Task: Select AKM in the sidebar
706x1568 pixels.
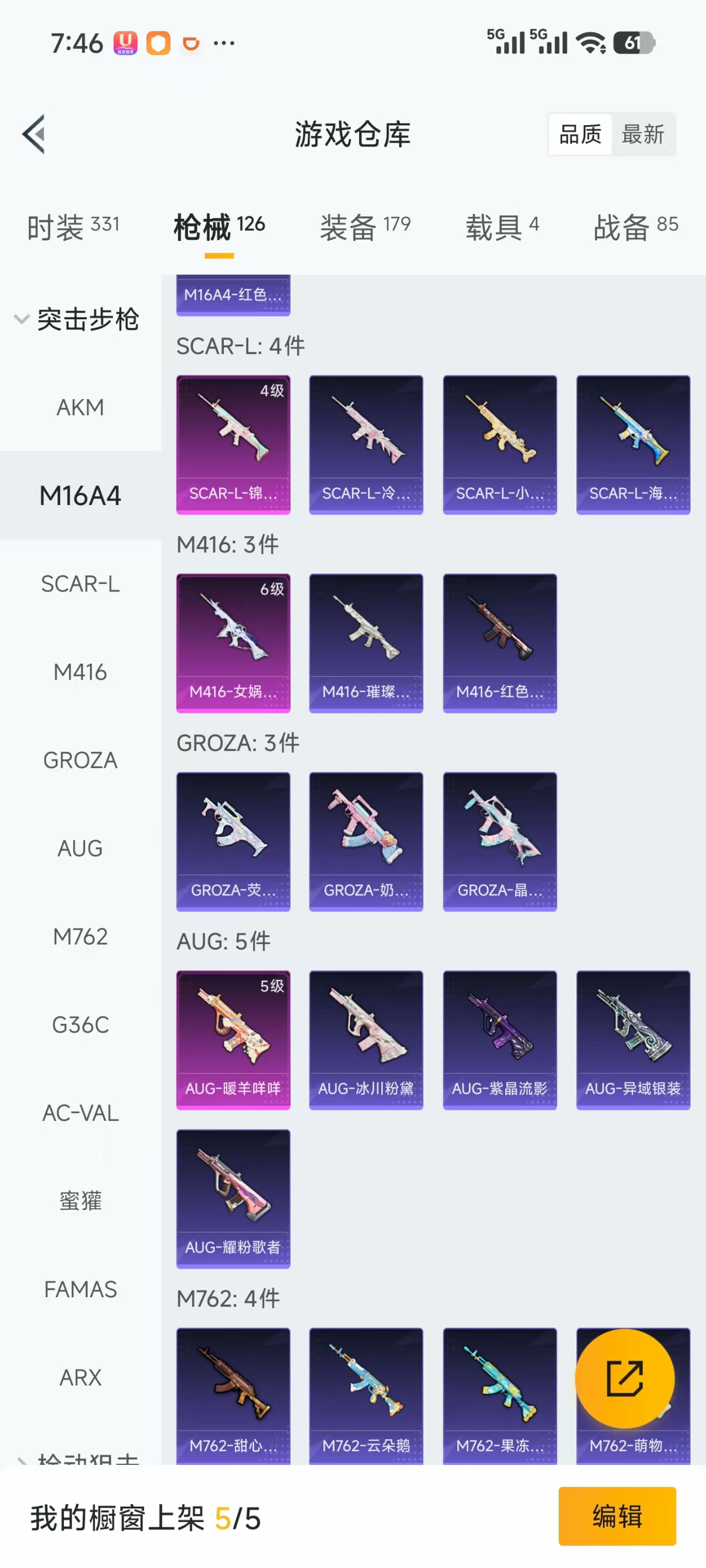Action: tap(81, 407)
